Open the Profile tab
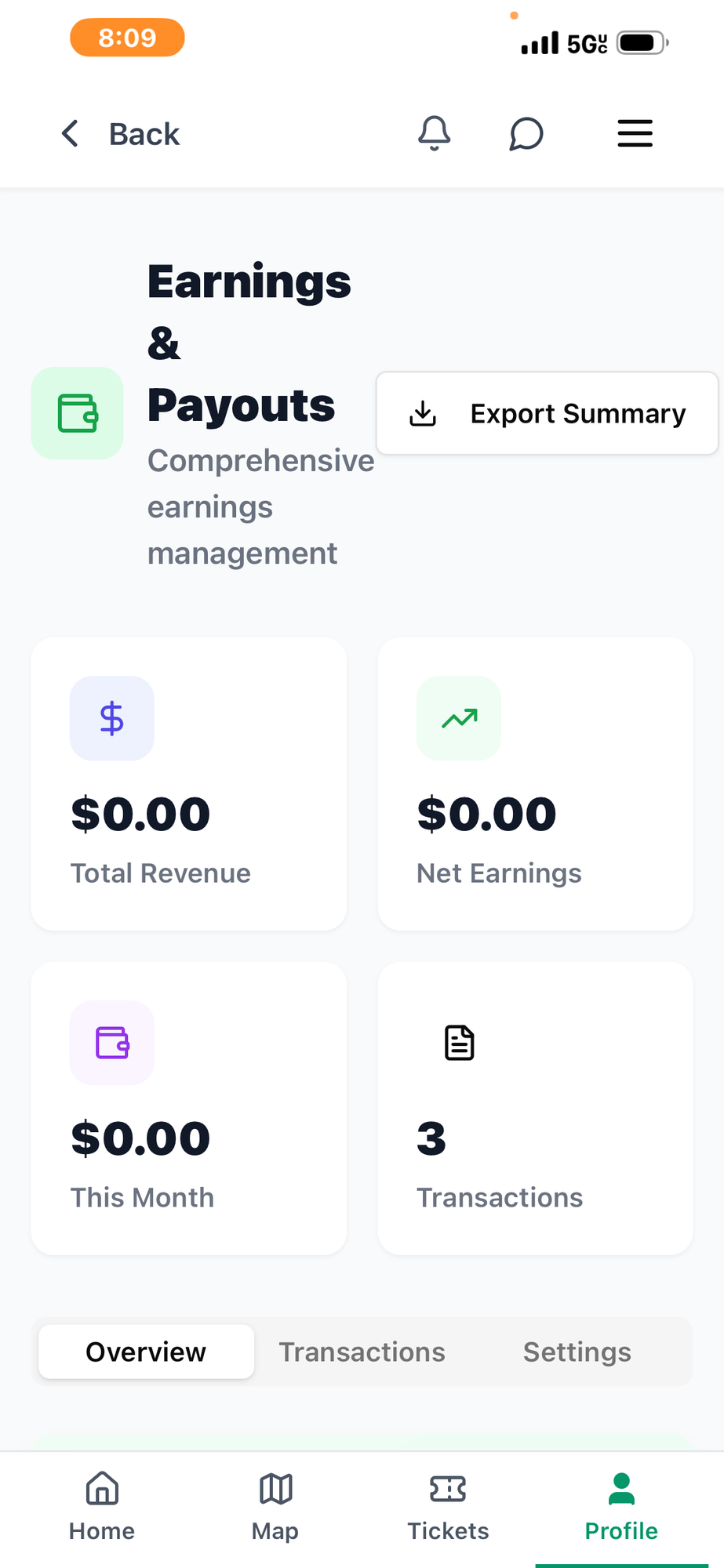This screenshot has height=1568, width=724. click(x=621, y=1507)
